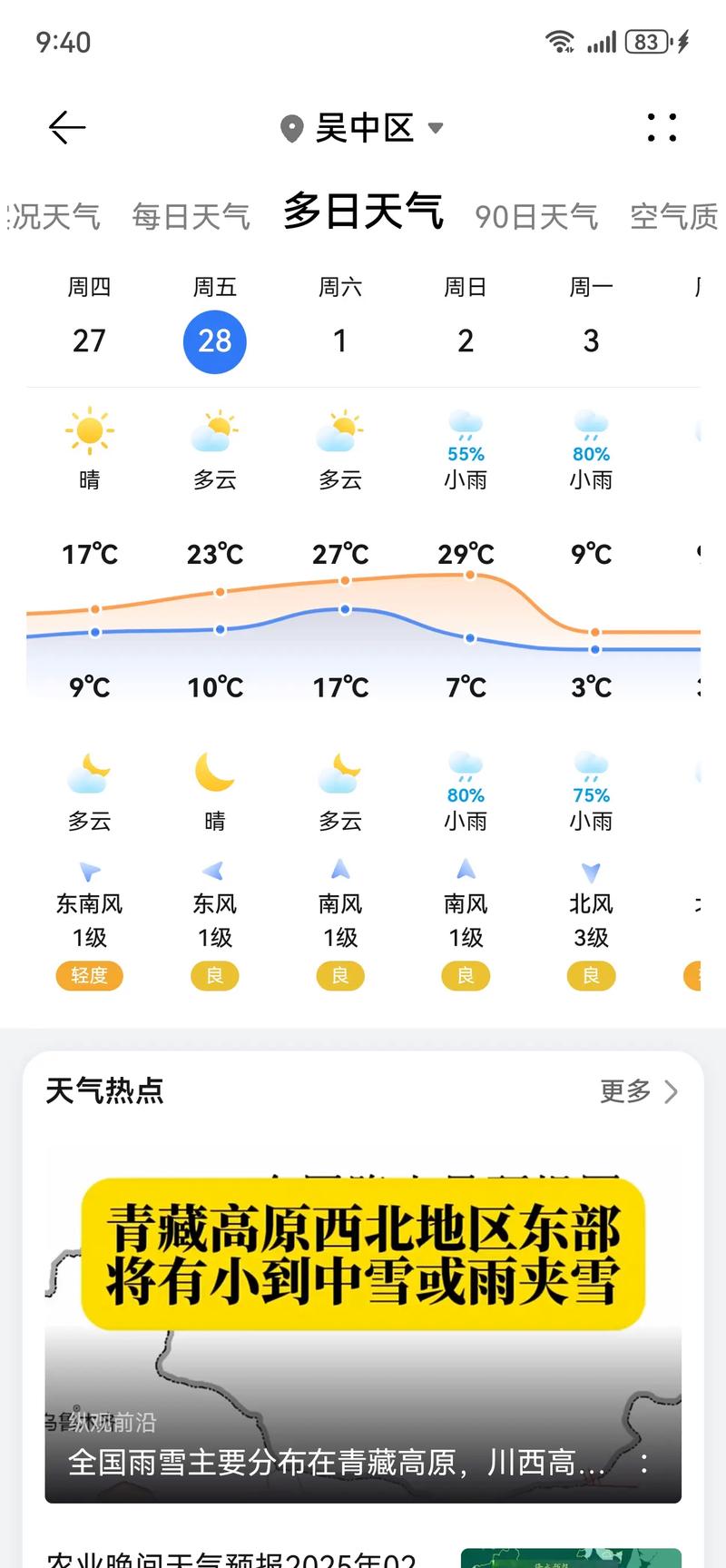Select the cloudy icon under Friday
Screen dimensions: 726x1568
[x=214, y=433]
